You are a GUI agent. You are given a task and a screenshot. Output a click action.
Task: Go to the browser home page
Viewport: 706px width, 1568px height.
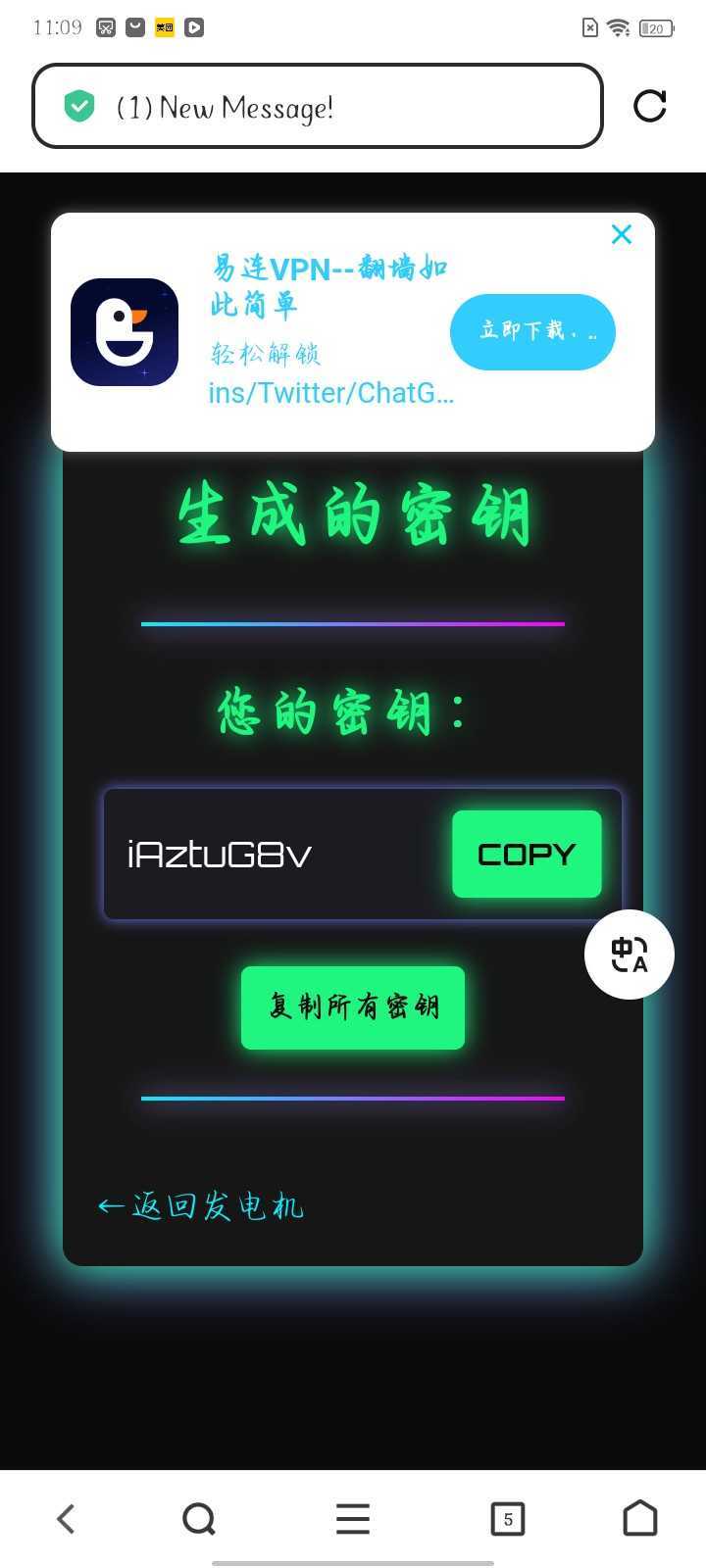click(640, 1519)
